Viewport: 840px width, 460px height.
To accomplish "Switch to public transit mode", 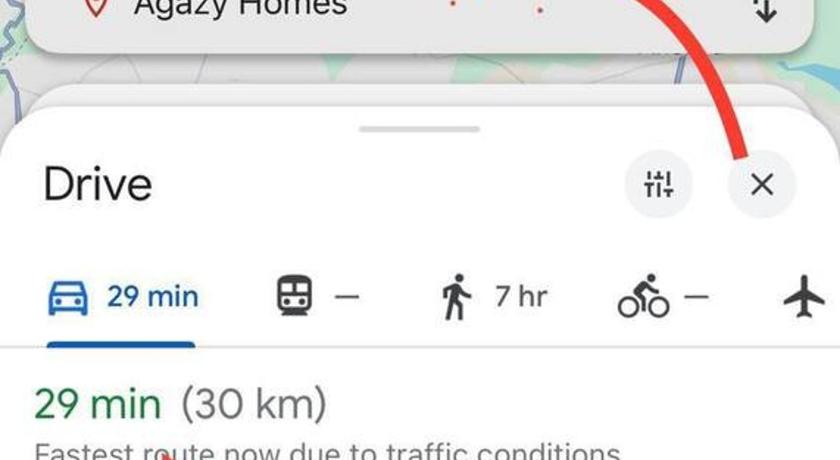I will pos(316,298).
